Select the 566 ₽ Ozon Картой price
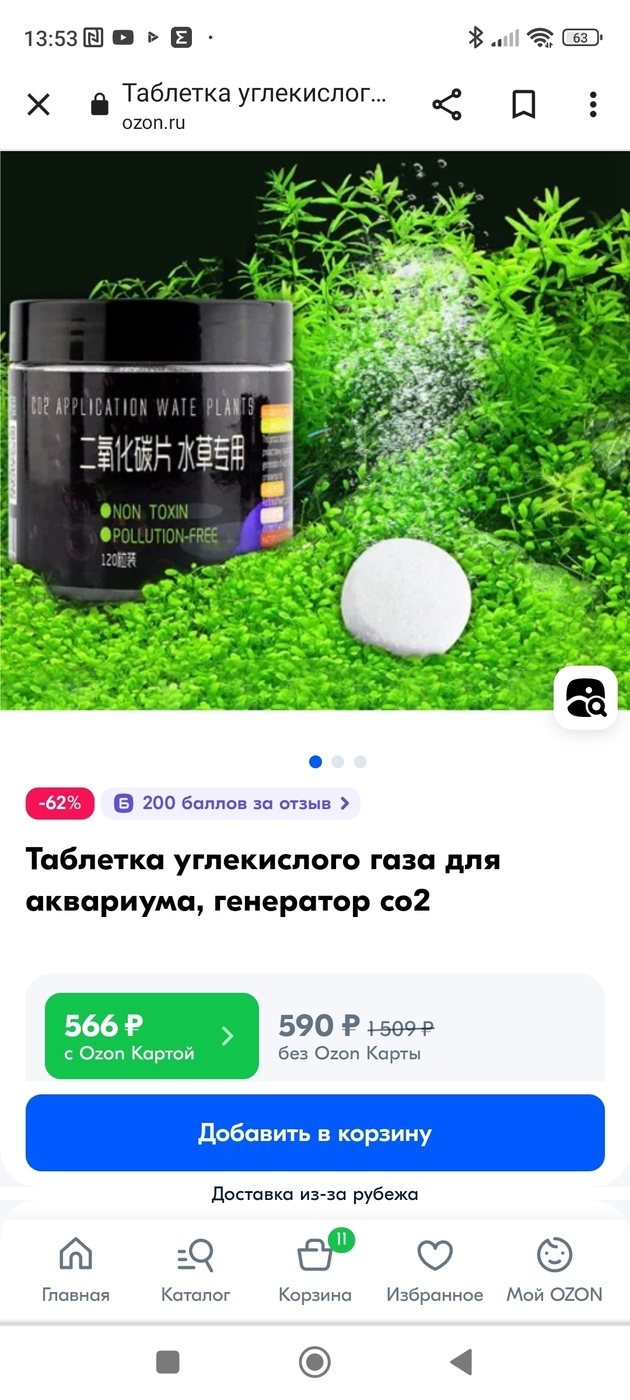630x1400 pixels. point(152,1036)
